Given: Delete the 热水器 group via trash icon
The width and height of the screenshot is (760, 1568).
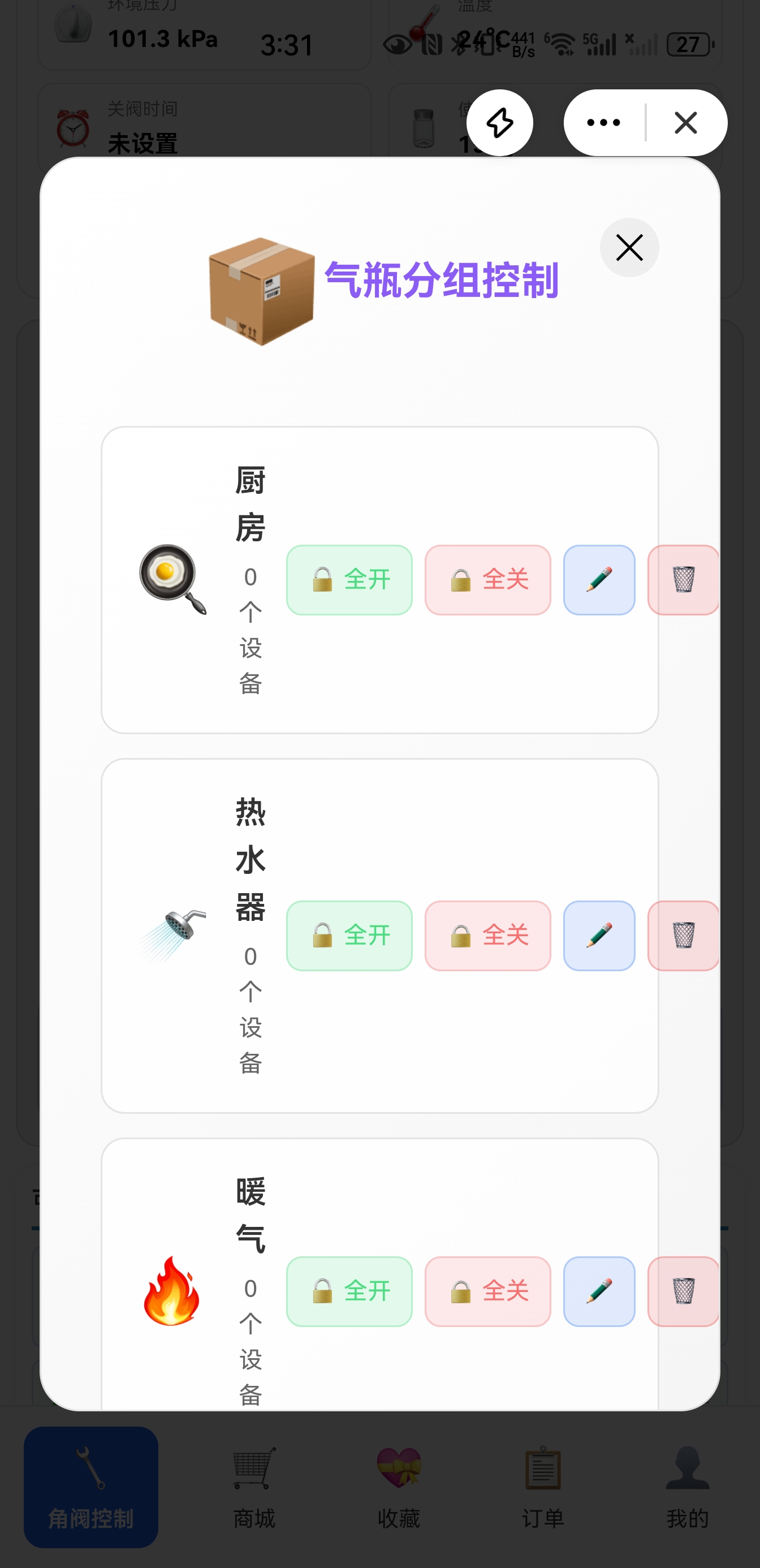Looking at the screenshot, I should [x=683, y=936].
